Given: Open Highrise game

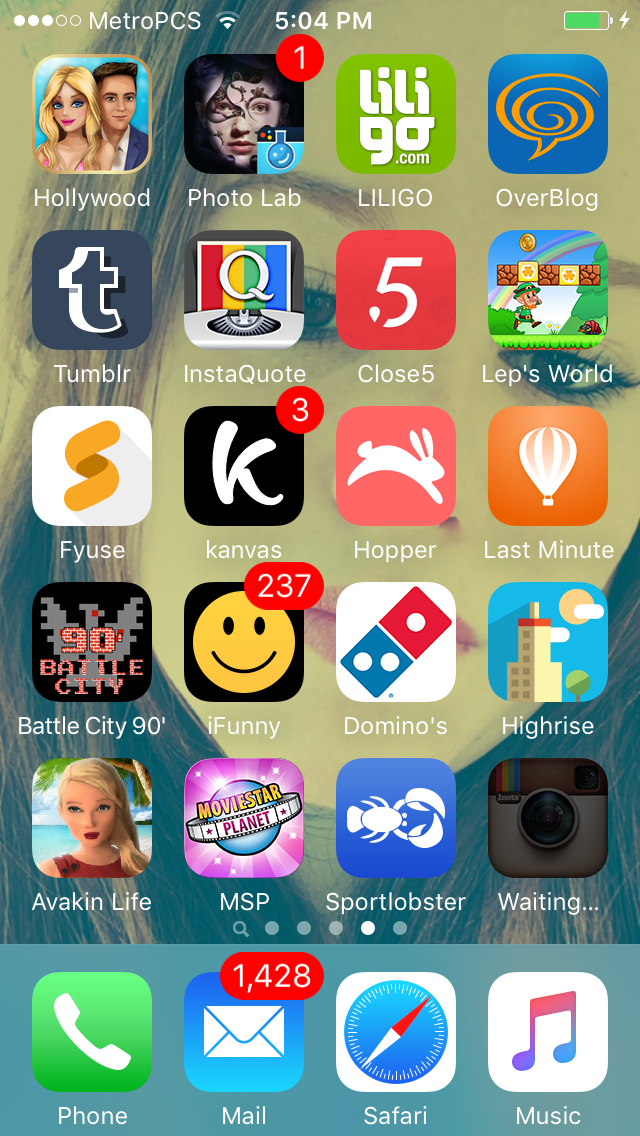Looking at the screenshot, I should coord(548,642).
